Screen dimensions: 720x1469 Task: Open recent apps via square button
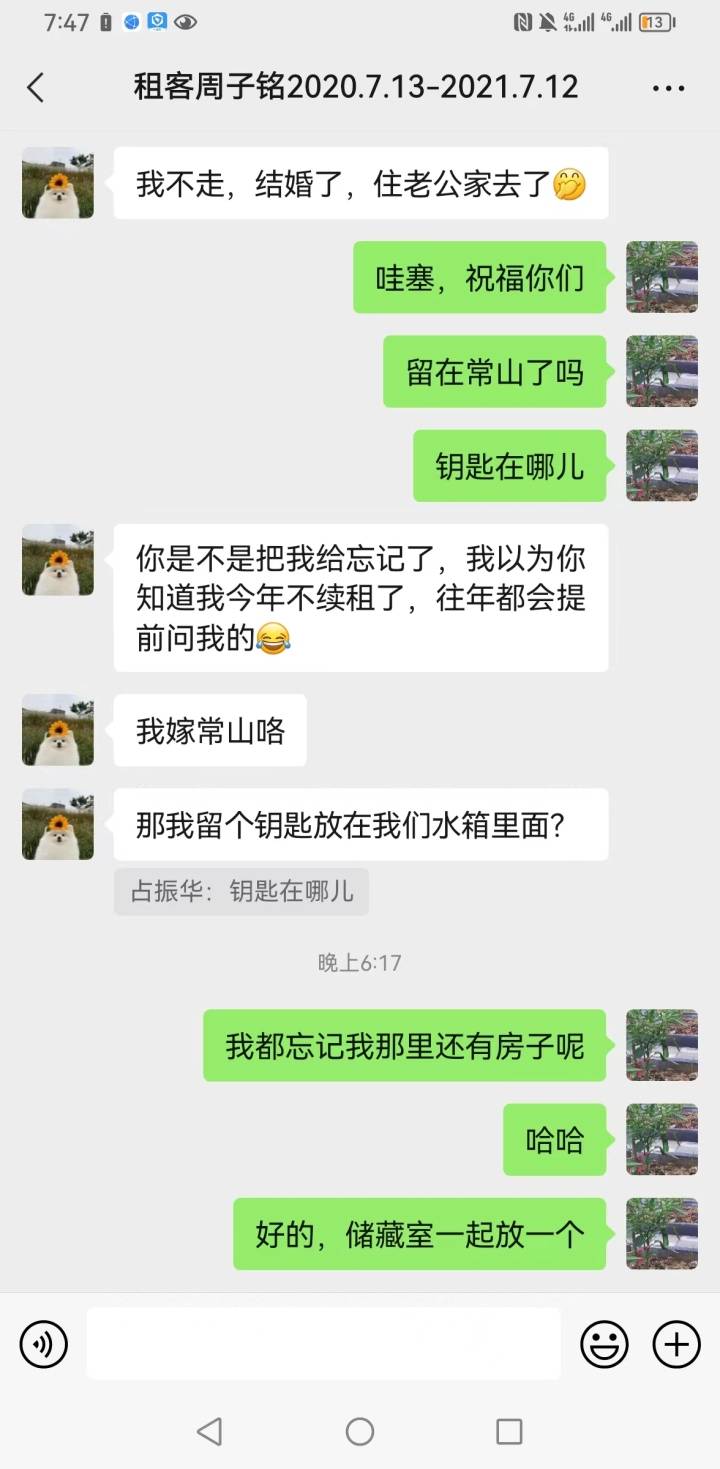coord(509,1431)
